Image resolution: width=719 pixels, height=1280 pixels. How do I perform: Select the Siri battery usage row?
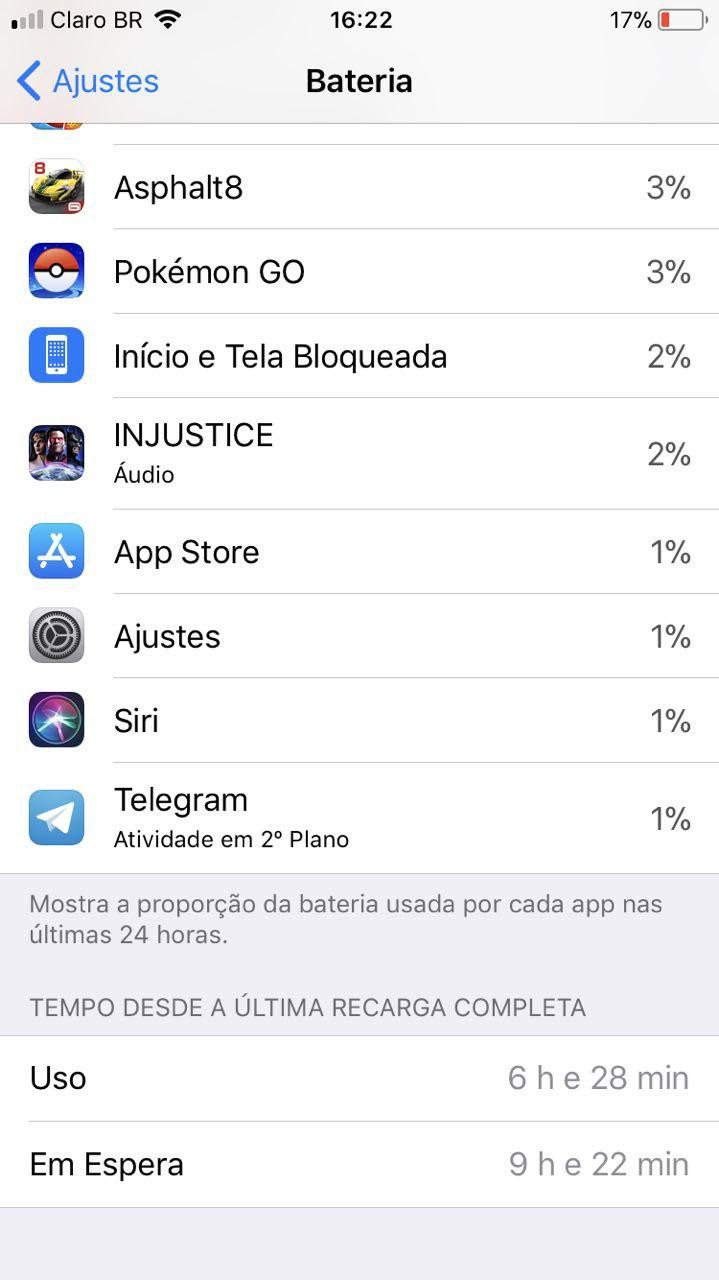point(360,720)
